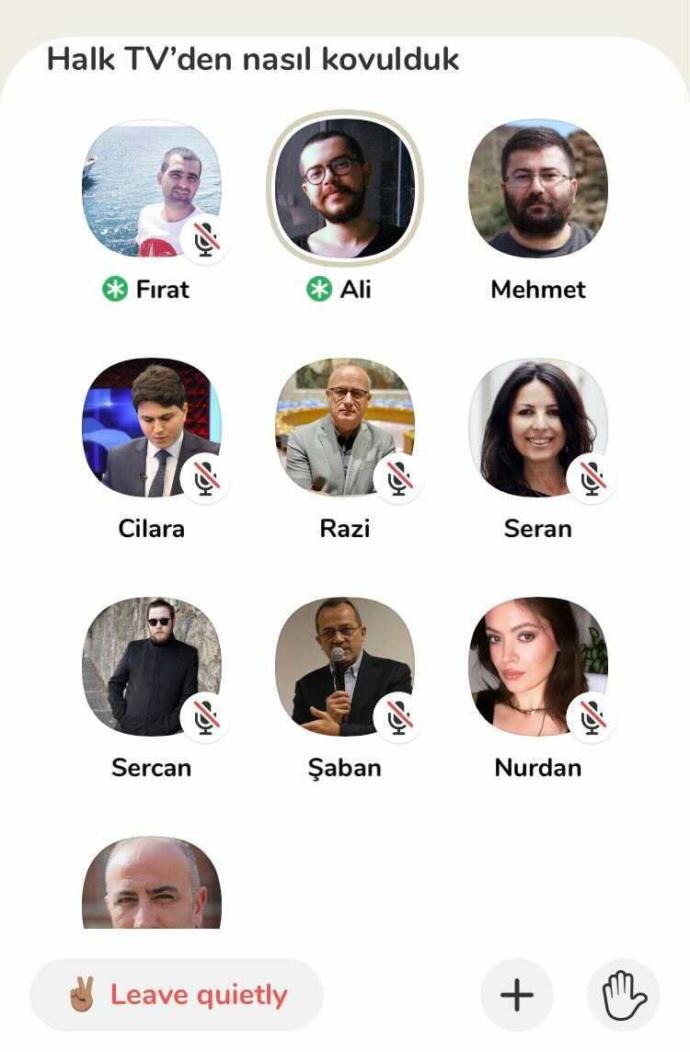Viewport: 690px width, 1052px height.
Task: Open Cilara's profile avatar
Action: coord(150,428)
